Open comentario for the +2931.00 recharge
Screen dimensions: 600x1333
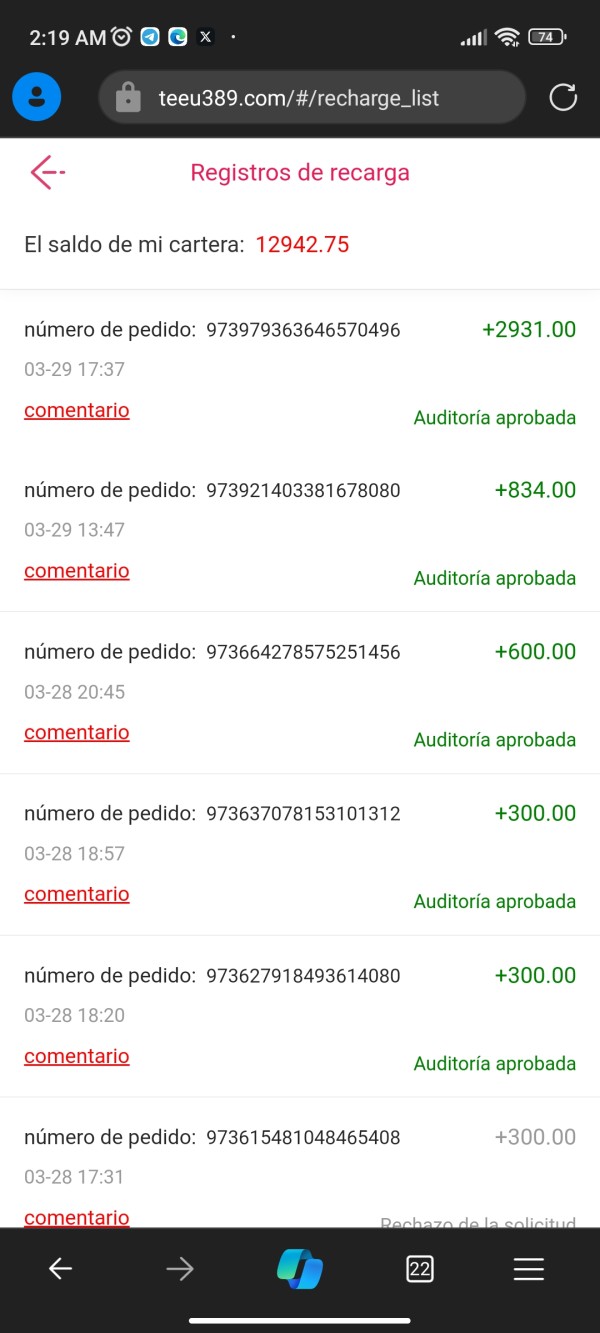(x=77, y=410)
